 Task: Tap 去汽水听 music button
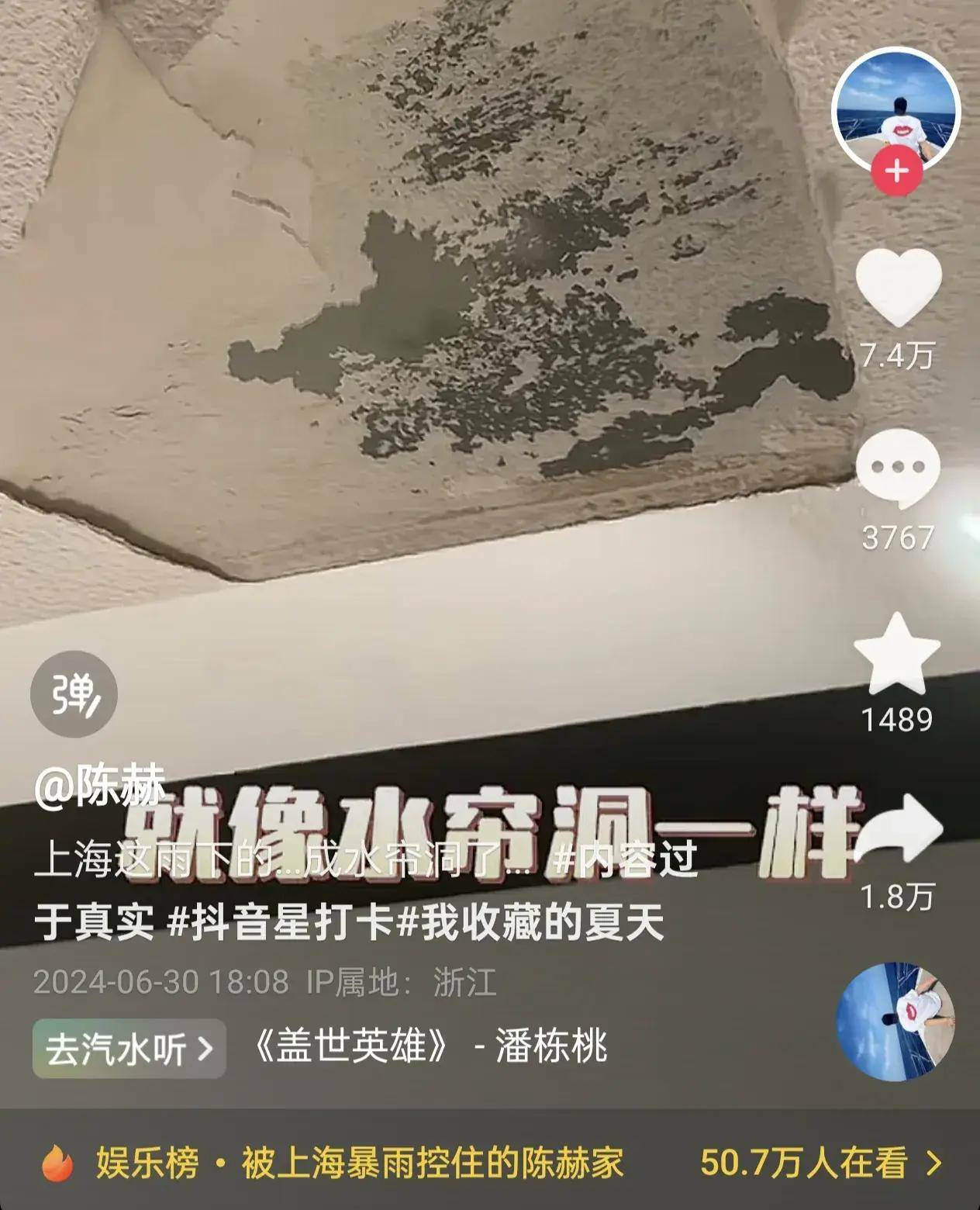click(129, 1049)
